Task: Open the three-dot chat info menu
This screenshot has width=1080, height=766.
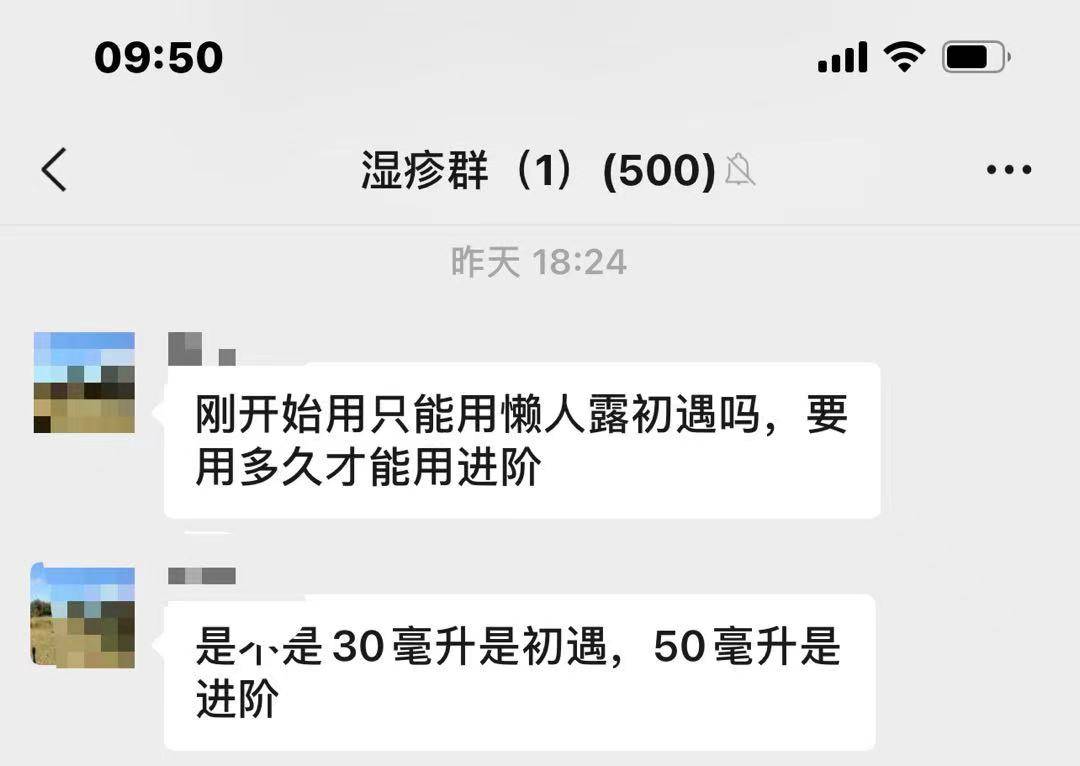Action: coord(1008,171)
